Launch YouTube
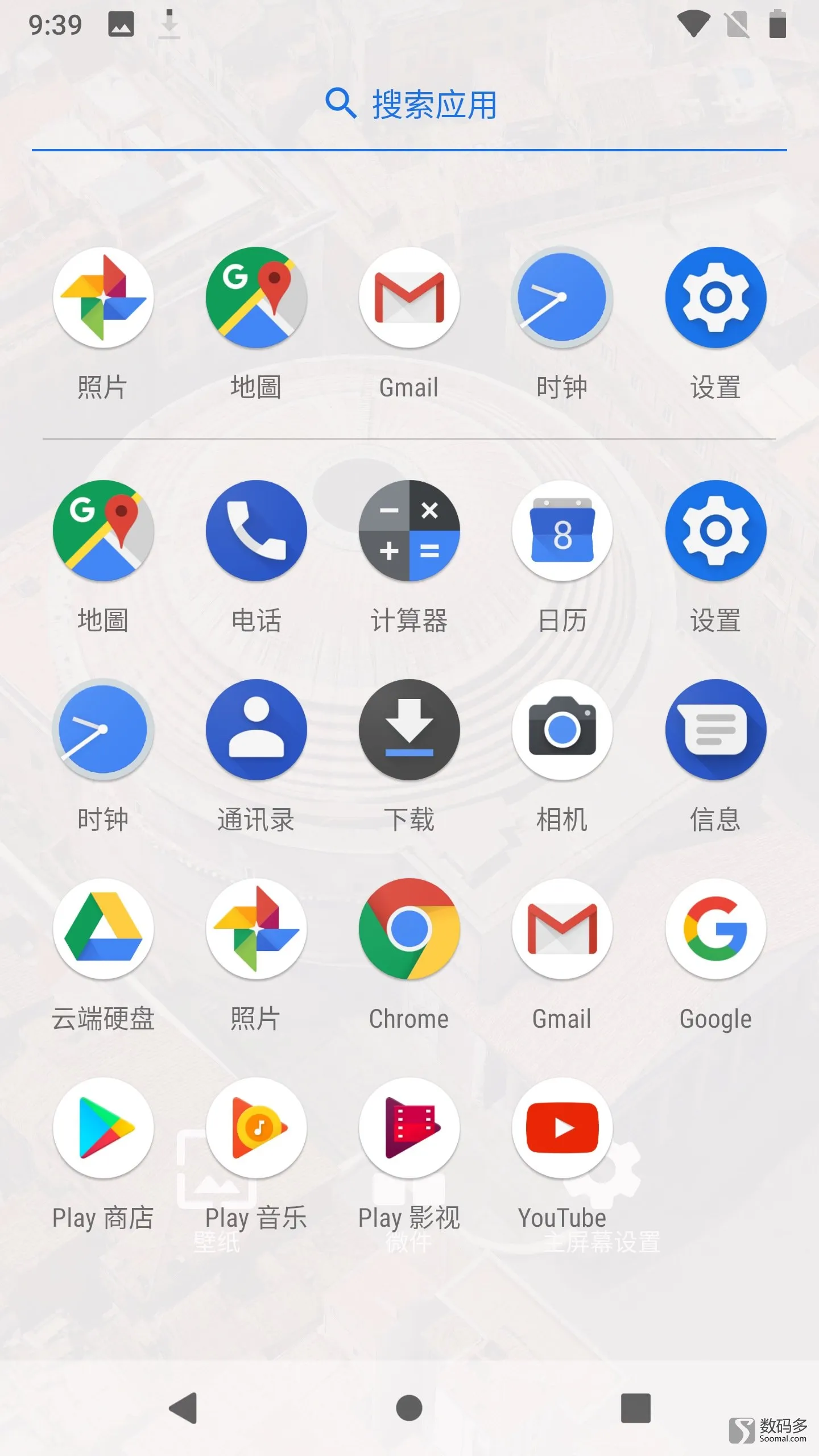This screenshot has width=819, height=1456. tap(562, 1128)
